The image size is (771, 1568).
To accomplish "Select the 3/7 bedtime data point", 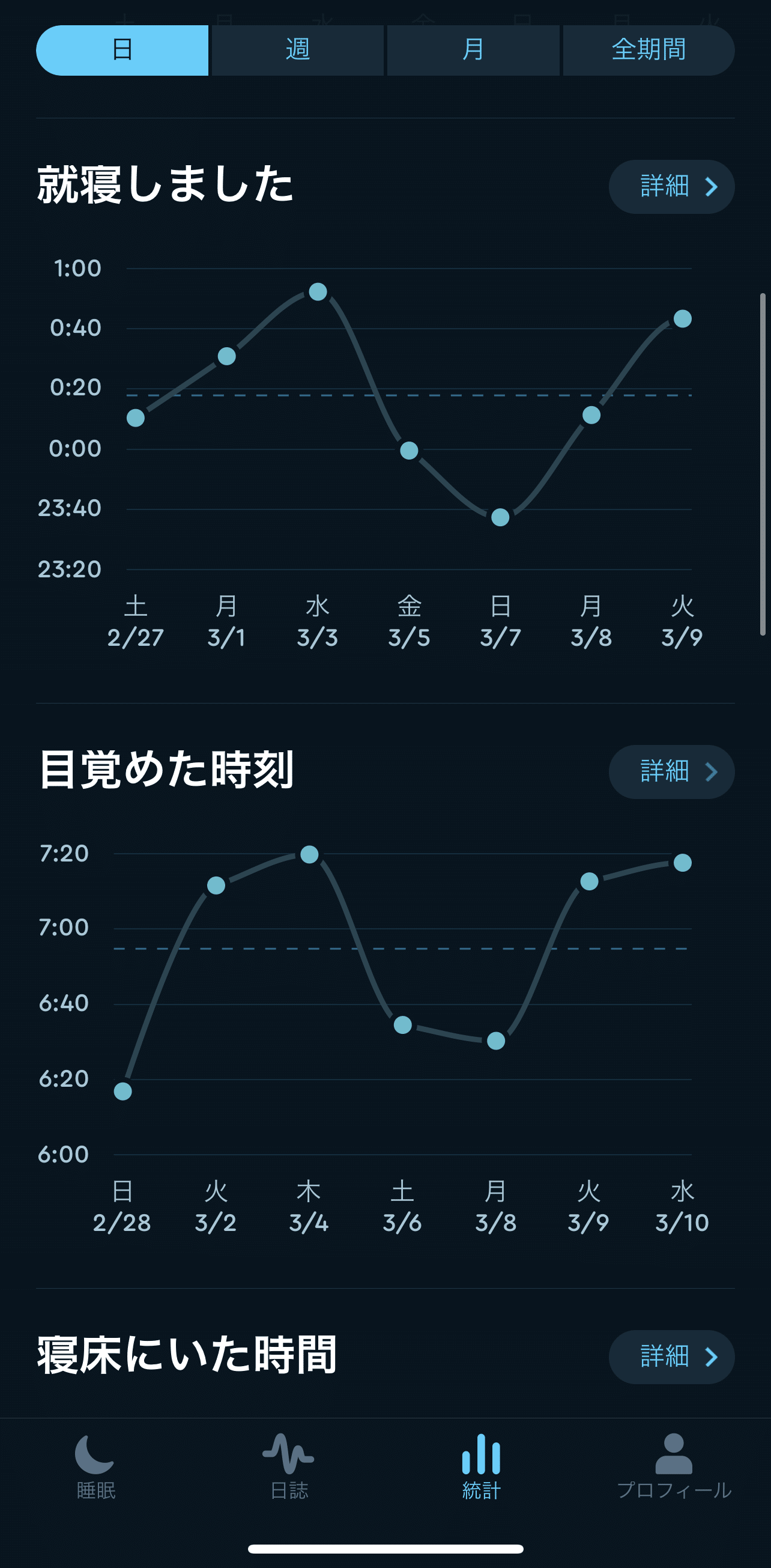I will [500, 516].
